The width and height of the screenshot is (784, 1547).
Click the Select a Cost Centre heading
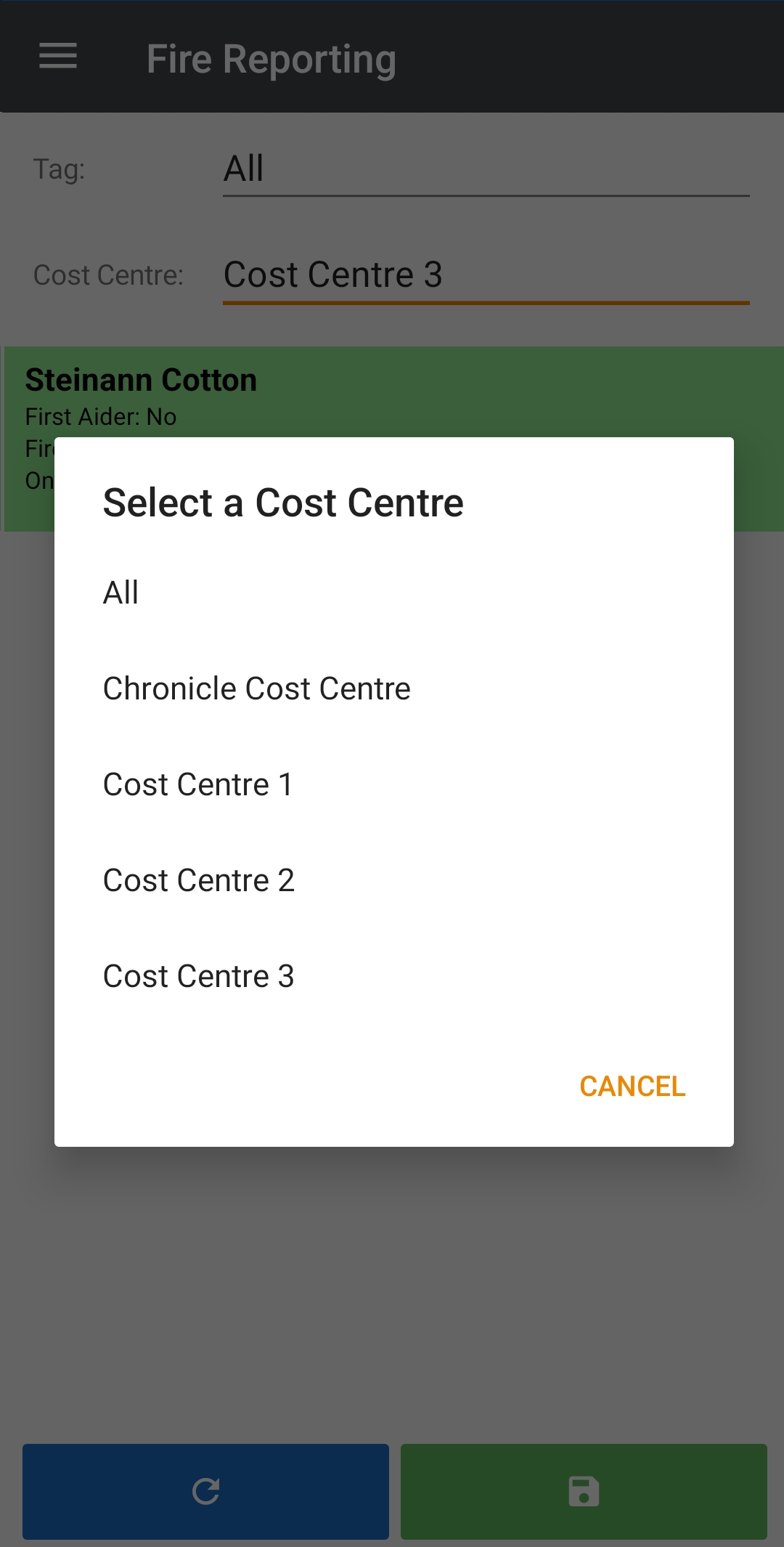tap(283, 501)
